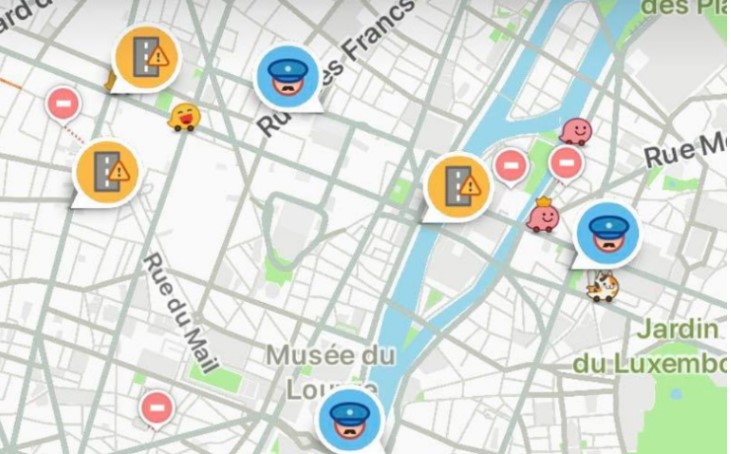Select the police marker near Jardin du Luxembourg
731x454 pixels.
[x=608, y=234]
